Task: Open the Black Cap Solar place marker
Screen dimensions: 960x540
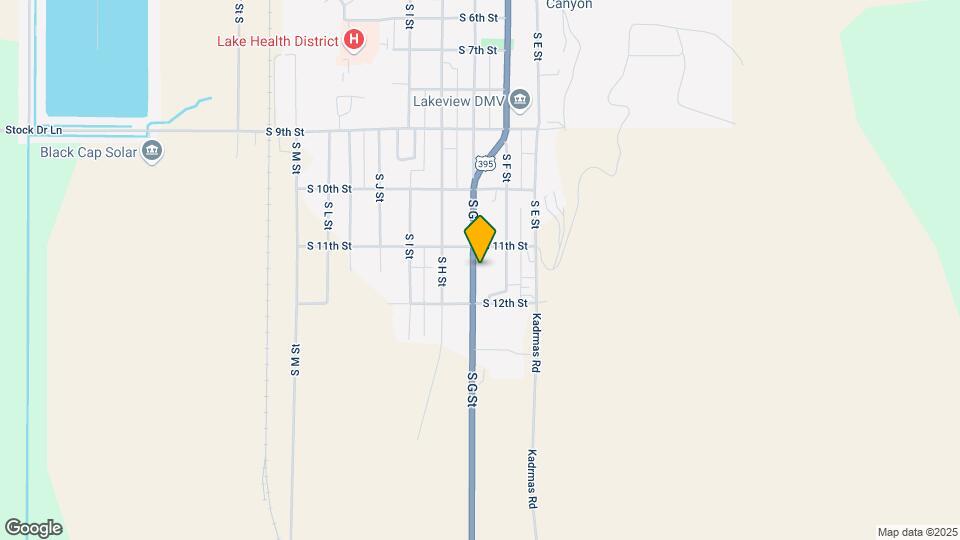Action: pyautogui.click(x=153, y=153)
